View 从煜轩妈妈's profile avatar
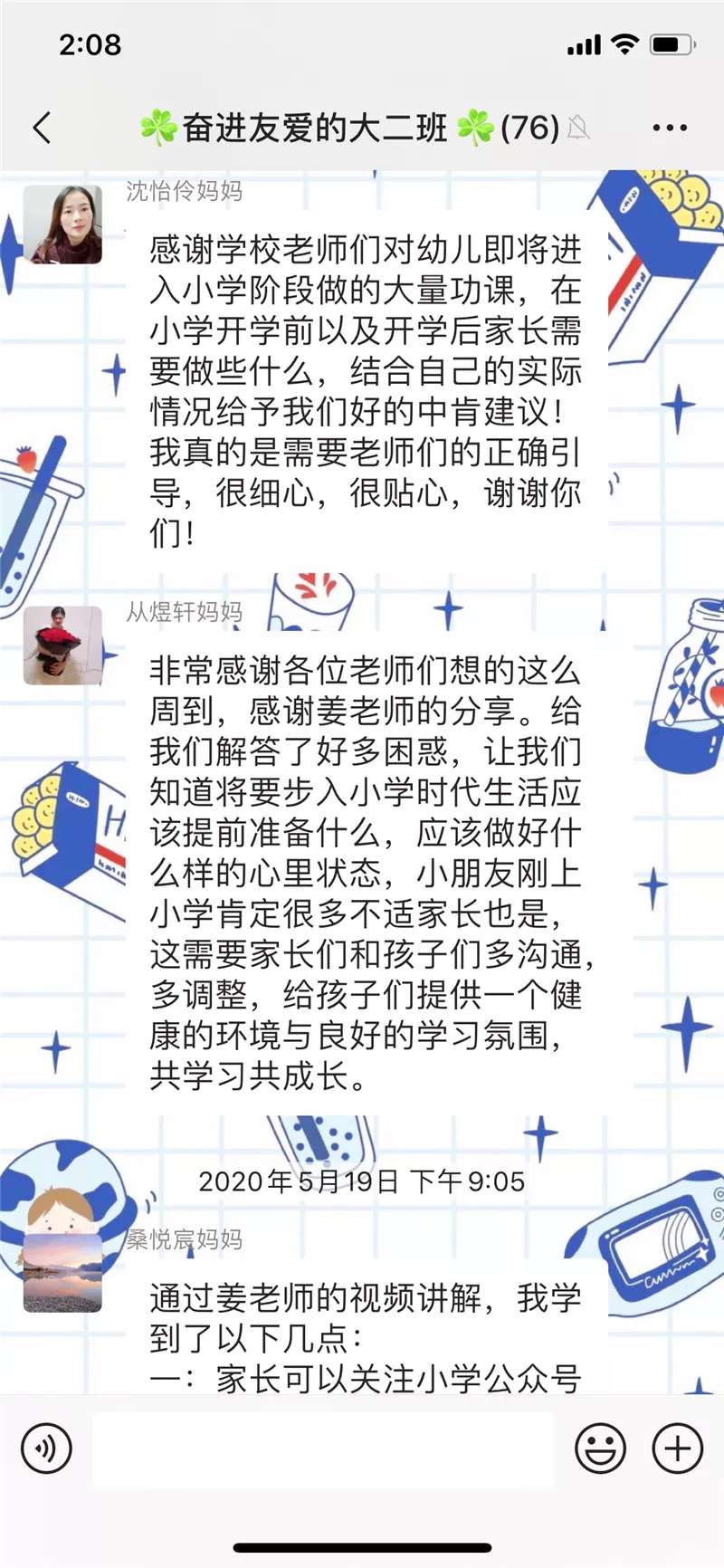The height and width of the screenshot is (1568, 724). coord(62,645)
